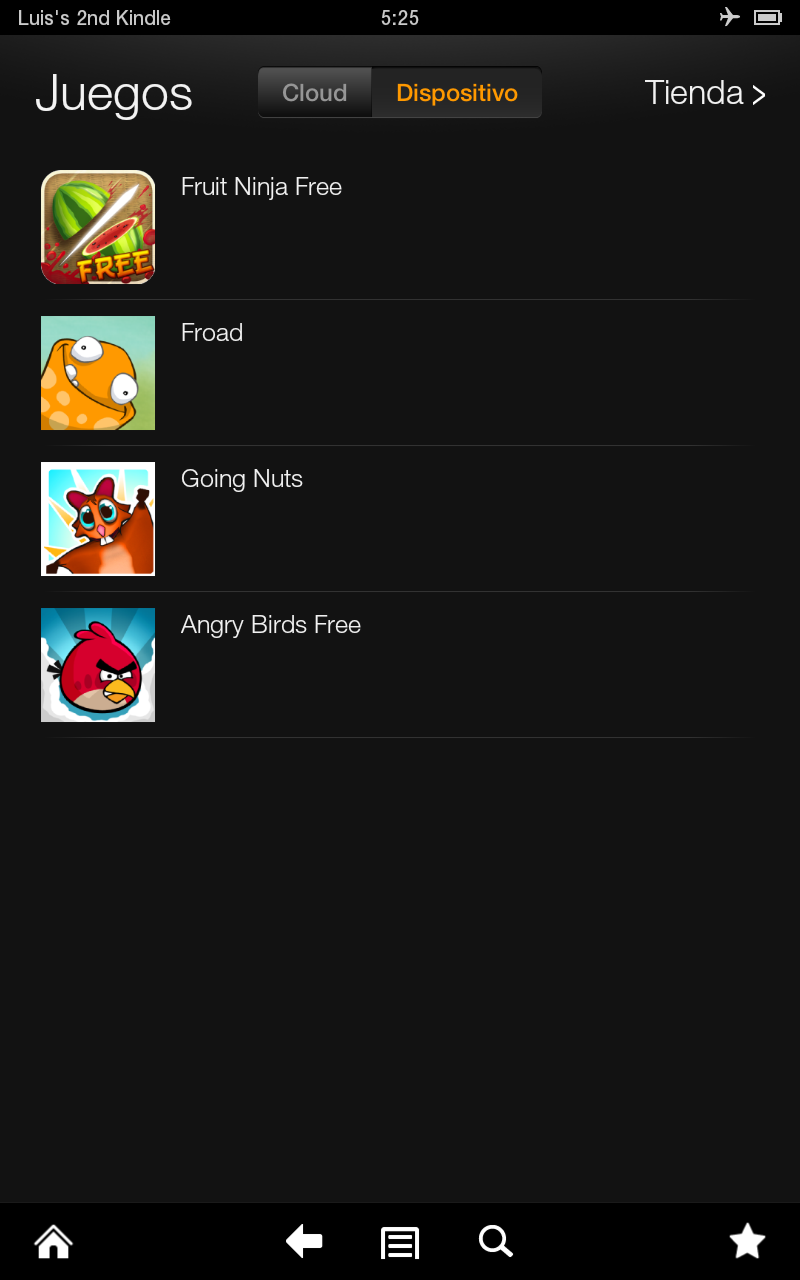
Task: Tap the back arrow
Action: click(x=304, y=1242)
